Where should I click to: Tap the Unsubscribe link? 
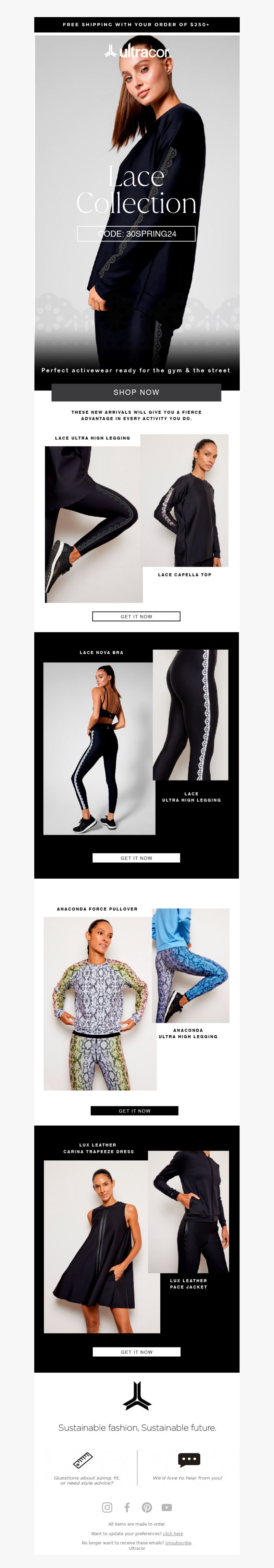click(x=178, y=1542)
